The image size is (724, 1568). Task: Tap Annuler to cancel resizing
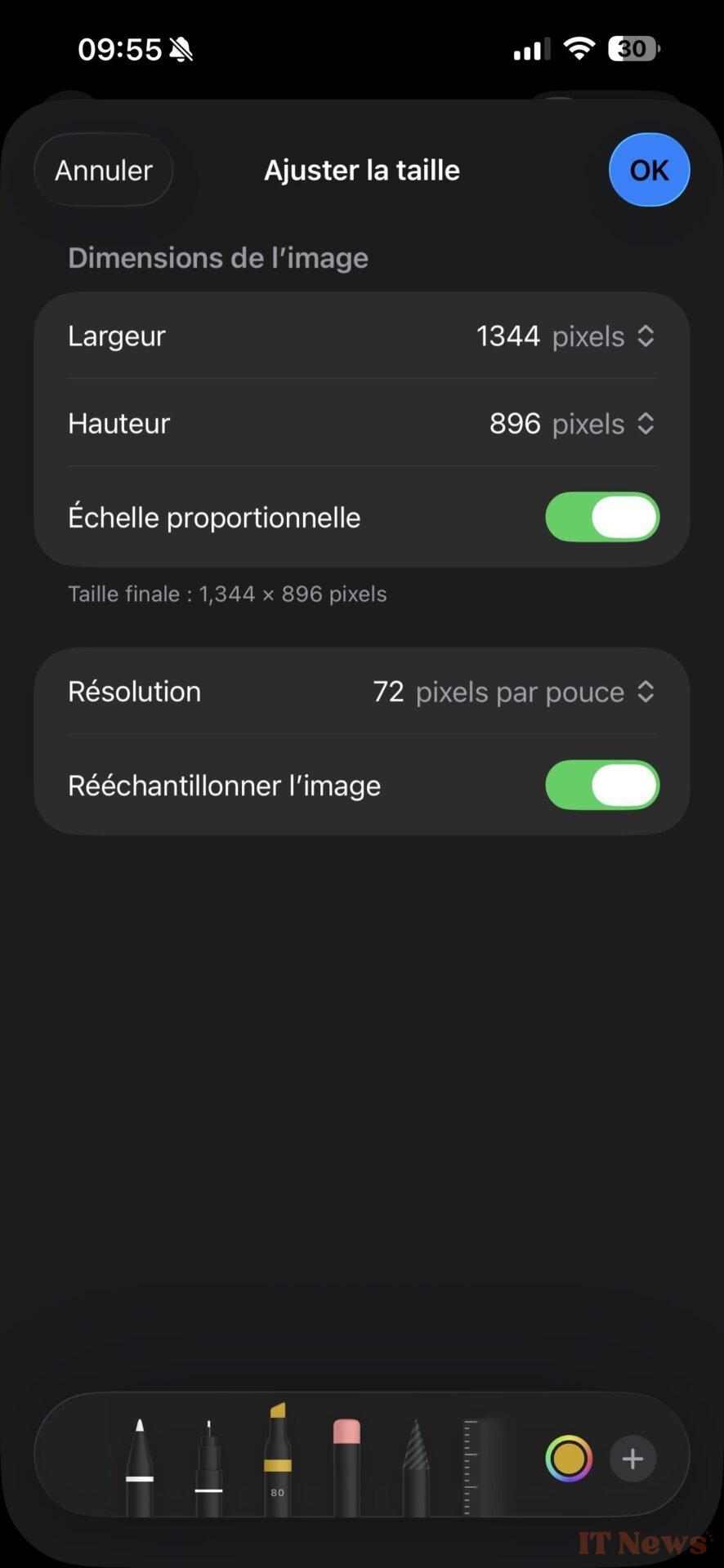point(104,170)
